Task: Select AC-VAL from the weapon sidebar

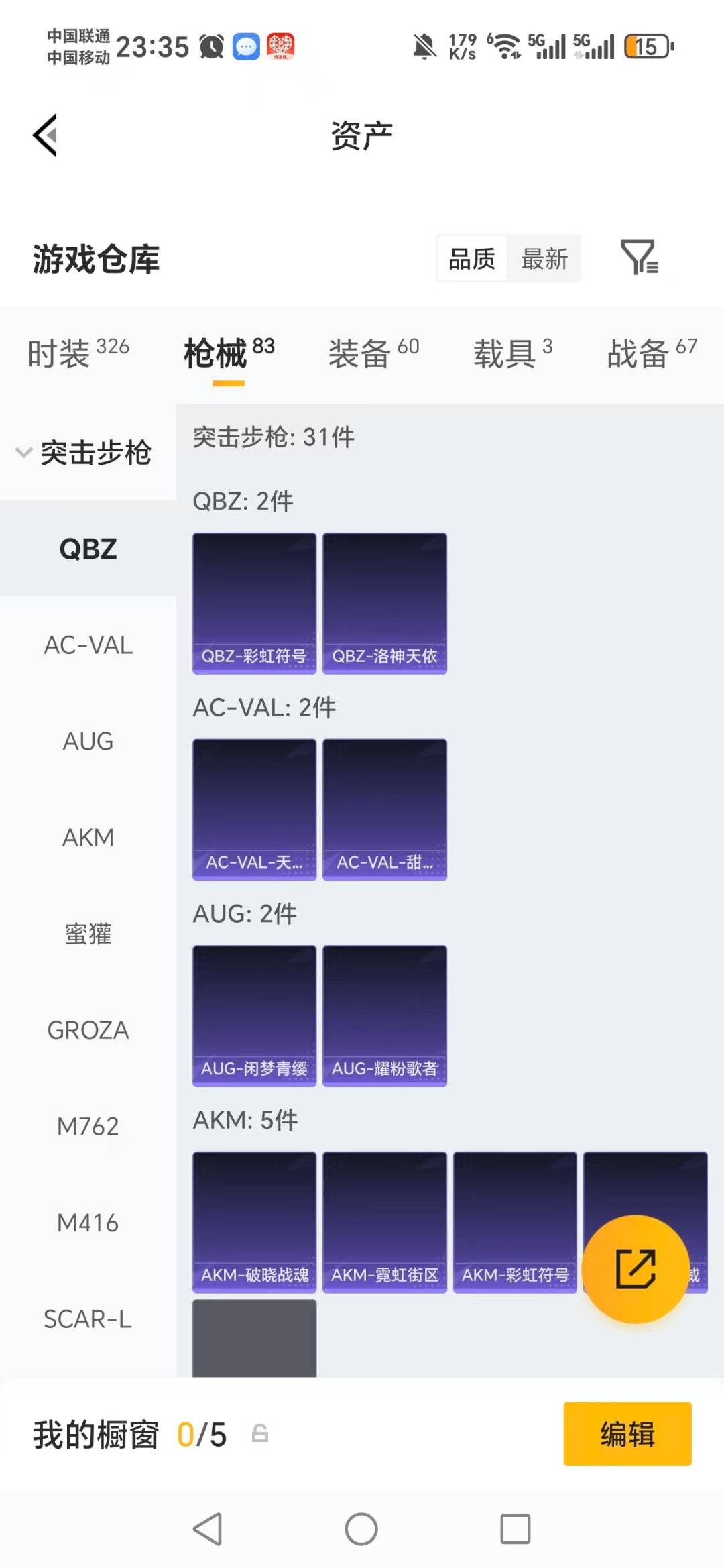Action: (88, 646)
